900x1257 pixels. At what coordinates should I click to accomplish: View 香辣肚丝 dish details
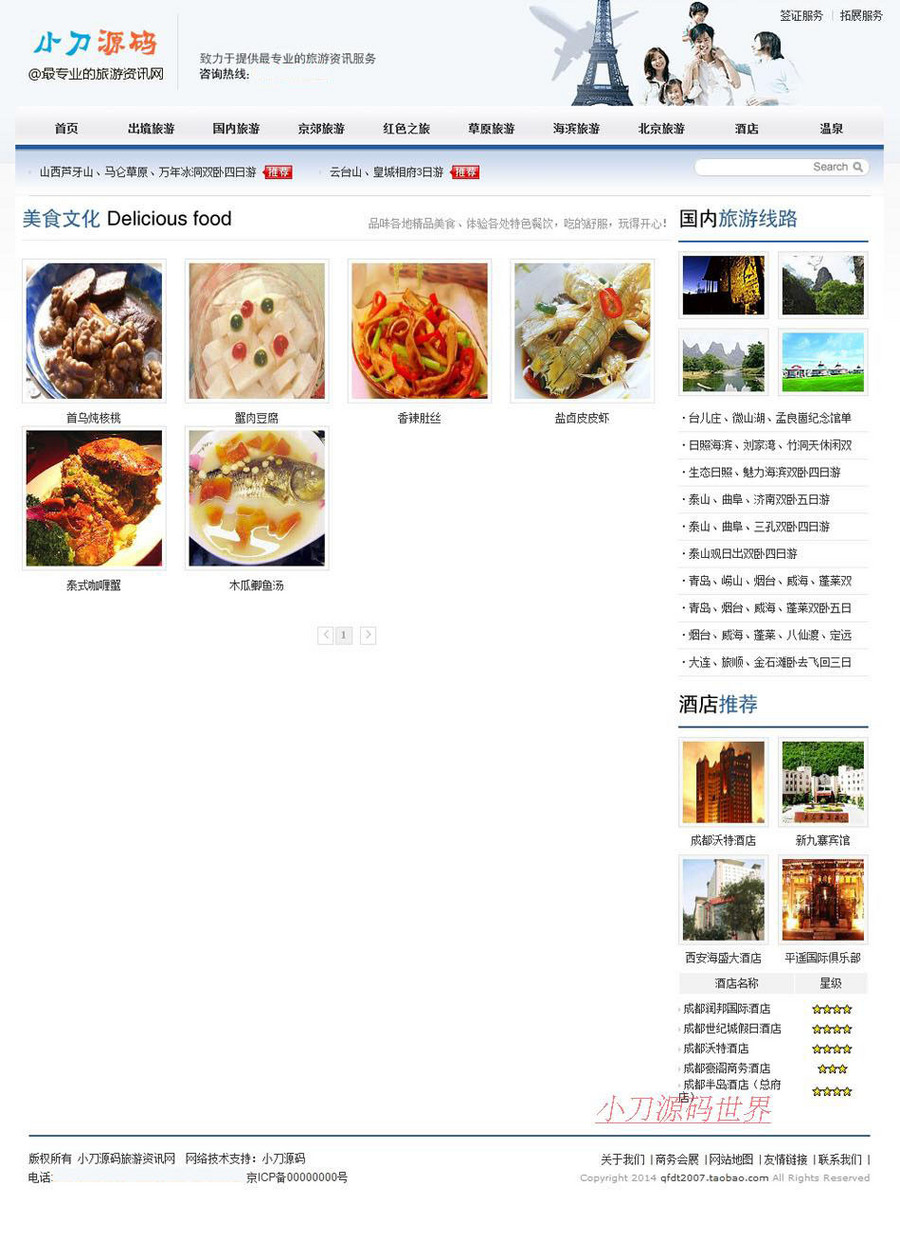[419, 331]
